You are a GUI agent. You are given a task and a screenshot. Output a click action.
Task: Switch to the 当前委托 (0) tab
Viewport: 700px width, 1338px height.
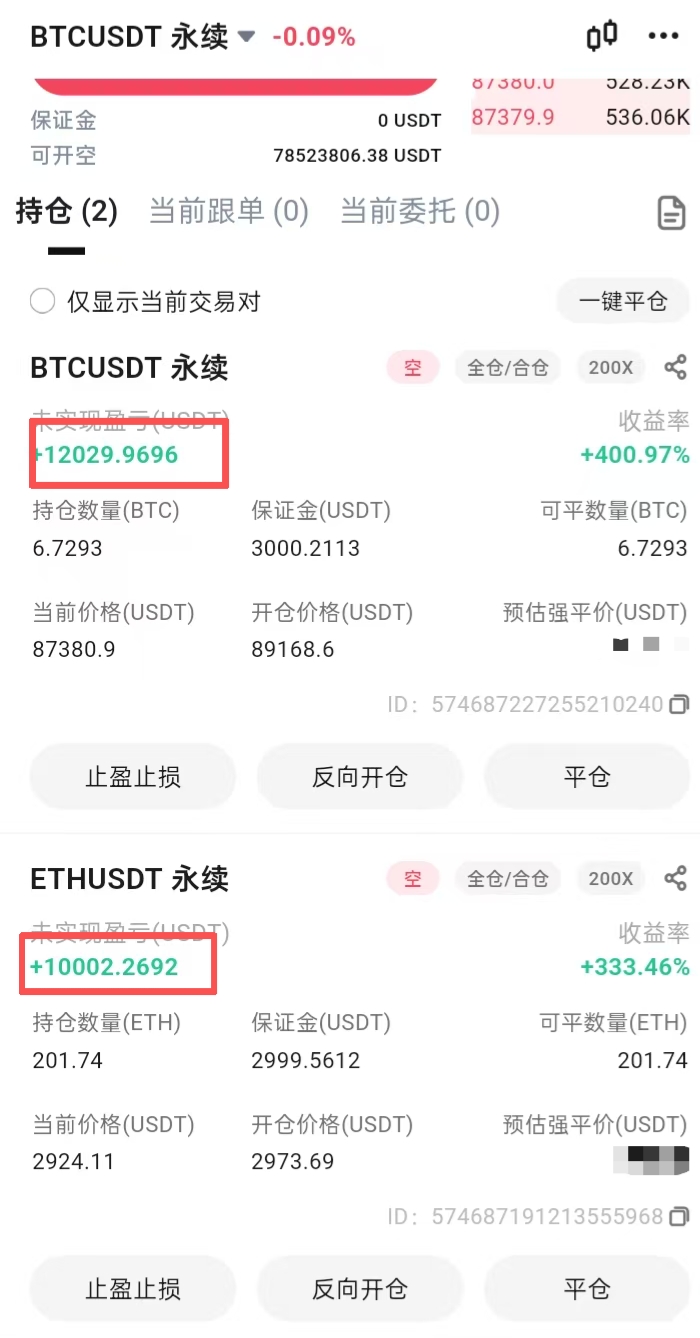tap(419, 211)
